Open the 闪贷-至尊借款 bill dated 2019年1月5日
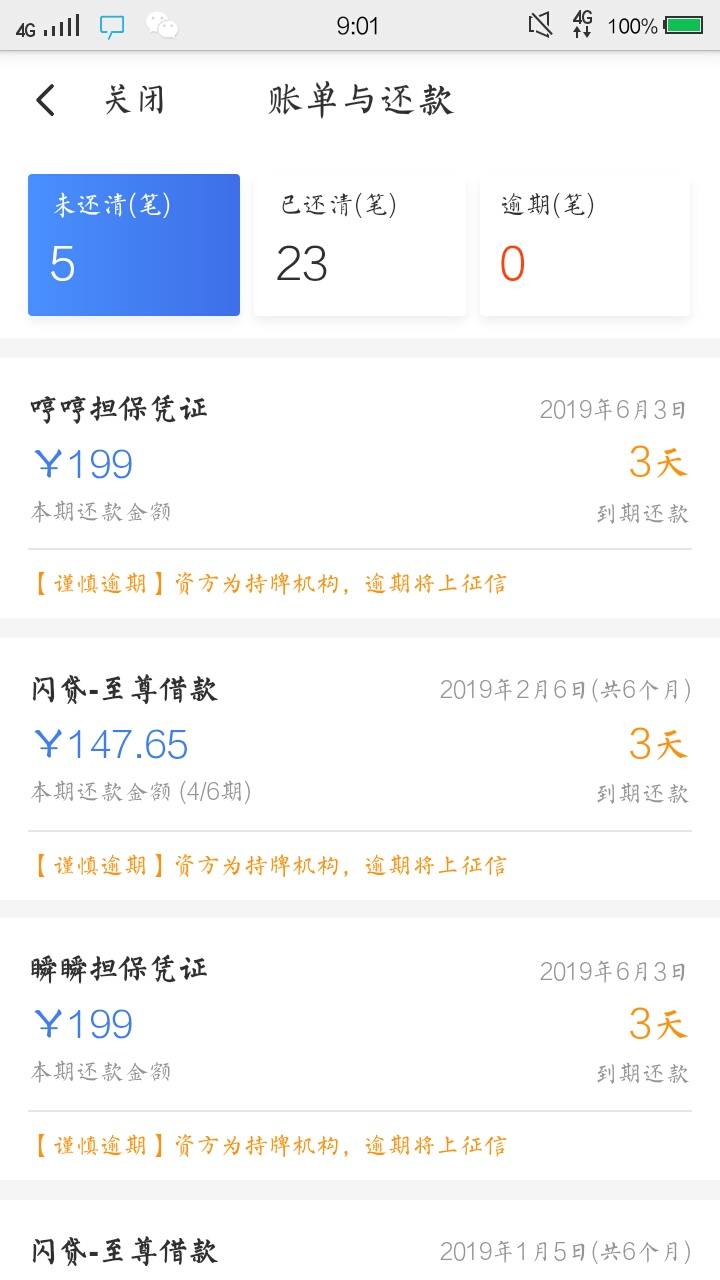 pos(360,1240)
